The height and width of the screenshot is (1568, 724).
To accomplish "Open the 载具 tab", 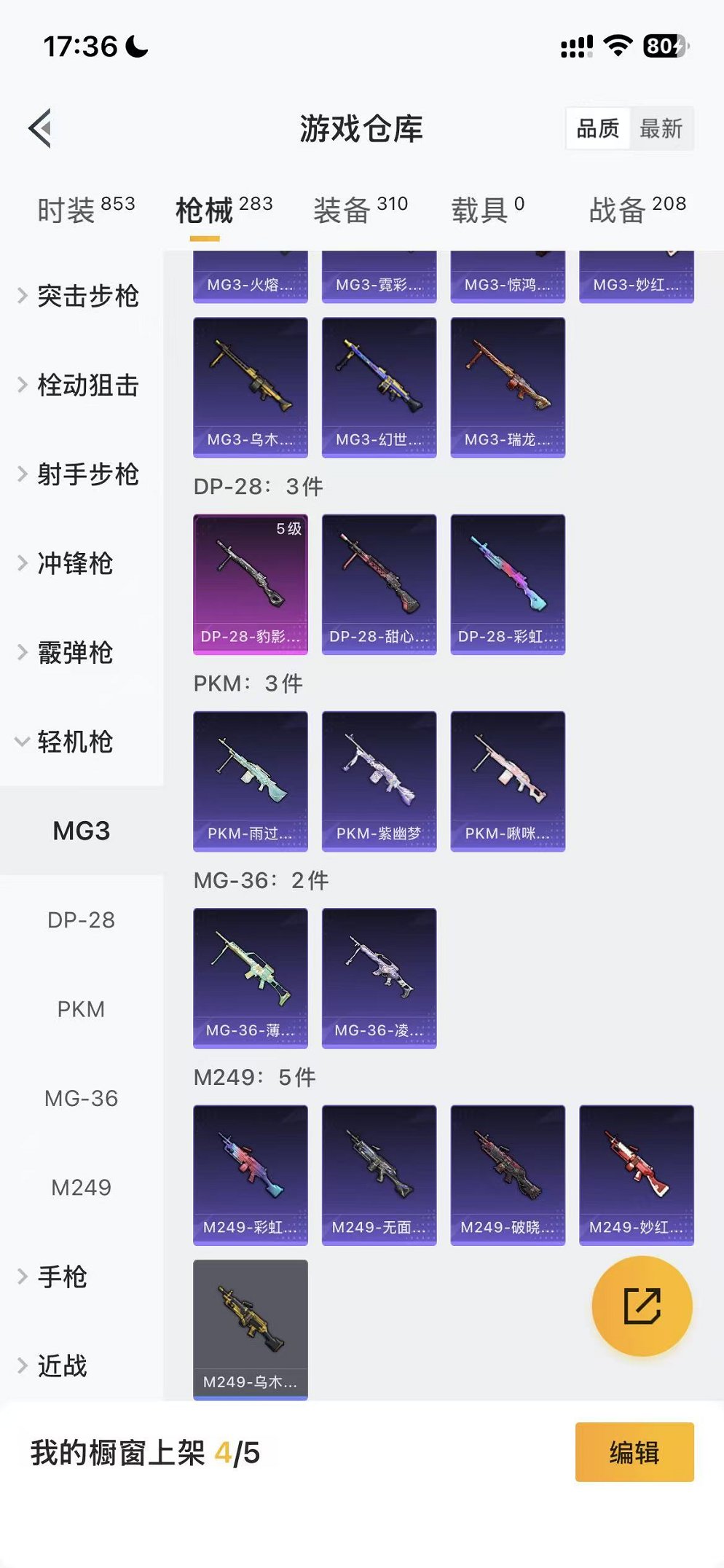I will point(487,210).
